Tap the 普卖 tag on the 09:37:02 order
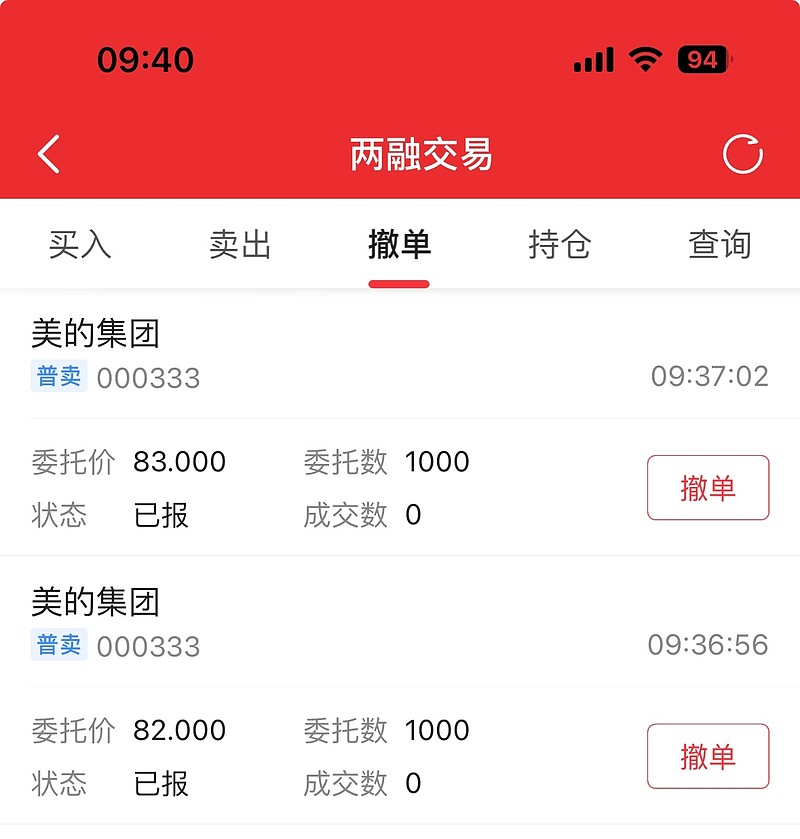This screenshot has width=800, height=839. click(58, 377)
